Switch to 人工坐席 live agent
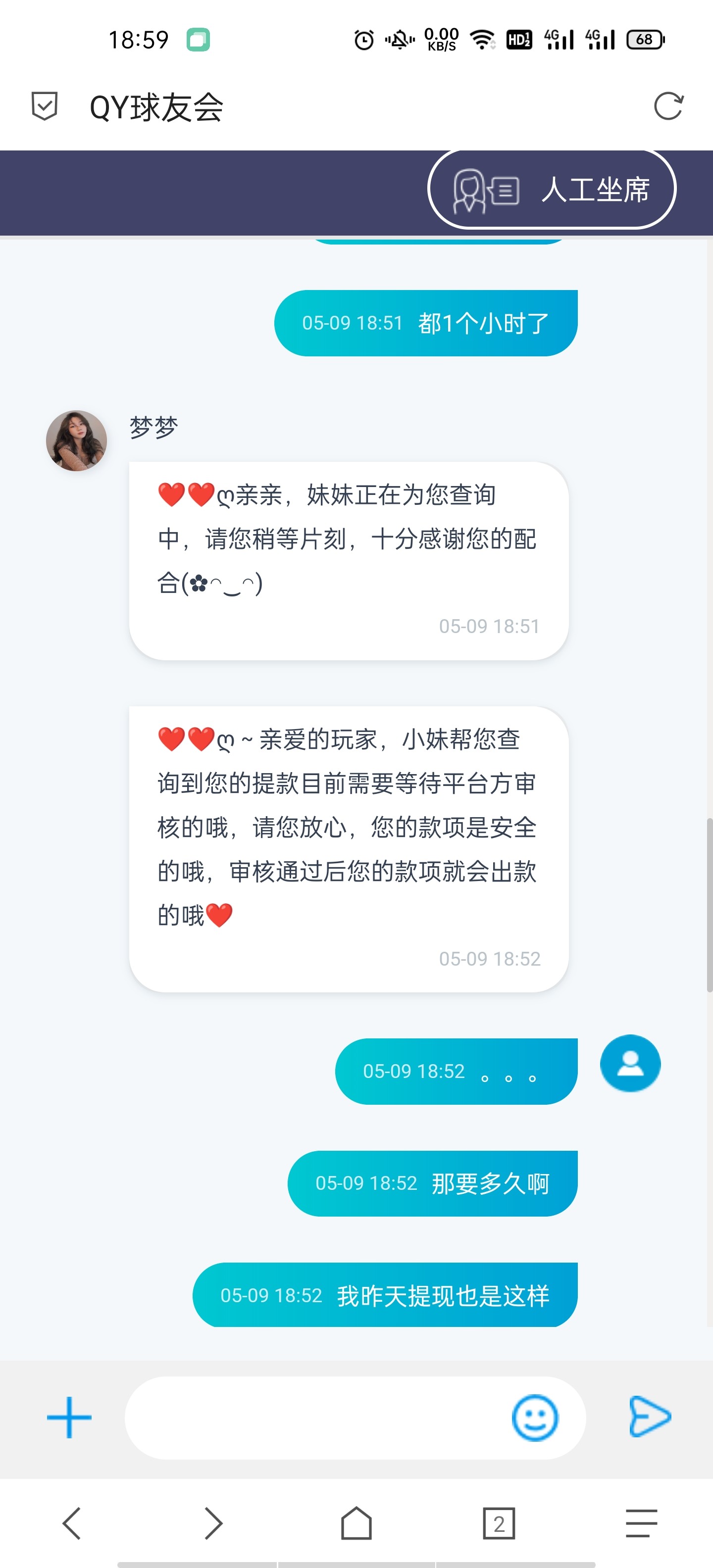 (x=552, y=189)
